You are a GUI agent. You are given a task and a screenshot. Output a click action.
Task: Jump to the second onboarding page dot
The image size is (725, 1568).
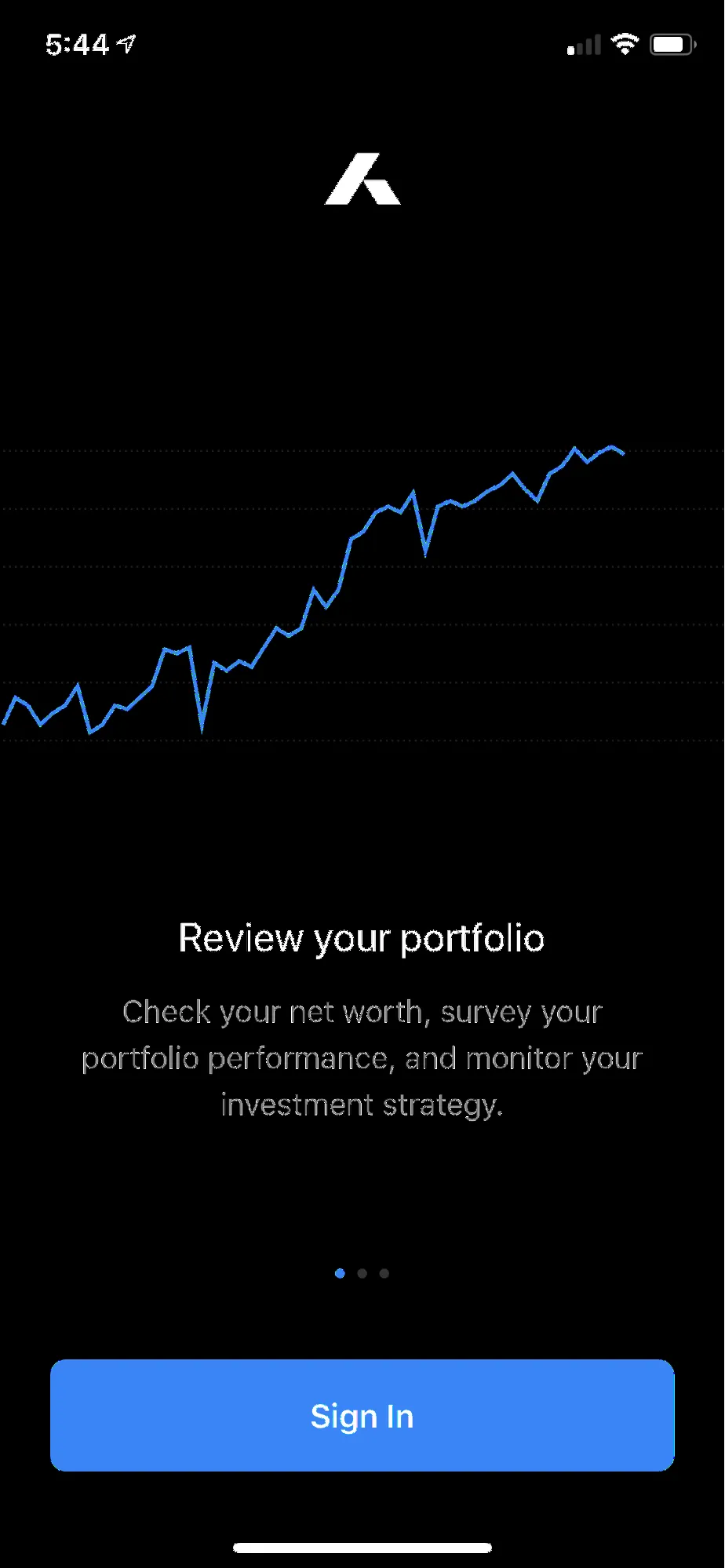point(362,1273)
